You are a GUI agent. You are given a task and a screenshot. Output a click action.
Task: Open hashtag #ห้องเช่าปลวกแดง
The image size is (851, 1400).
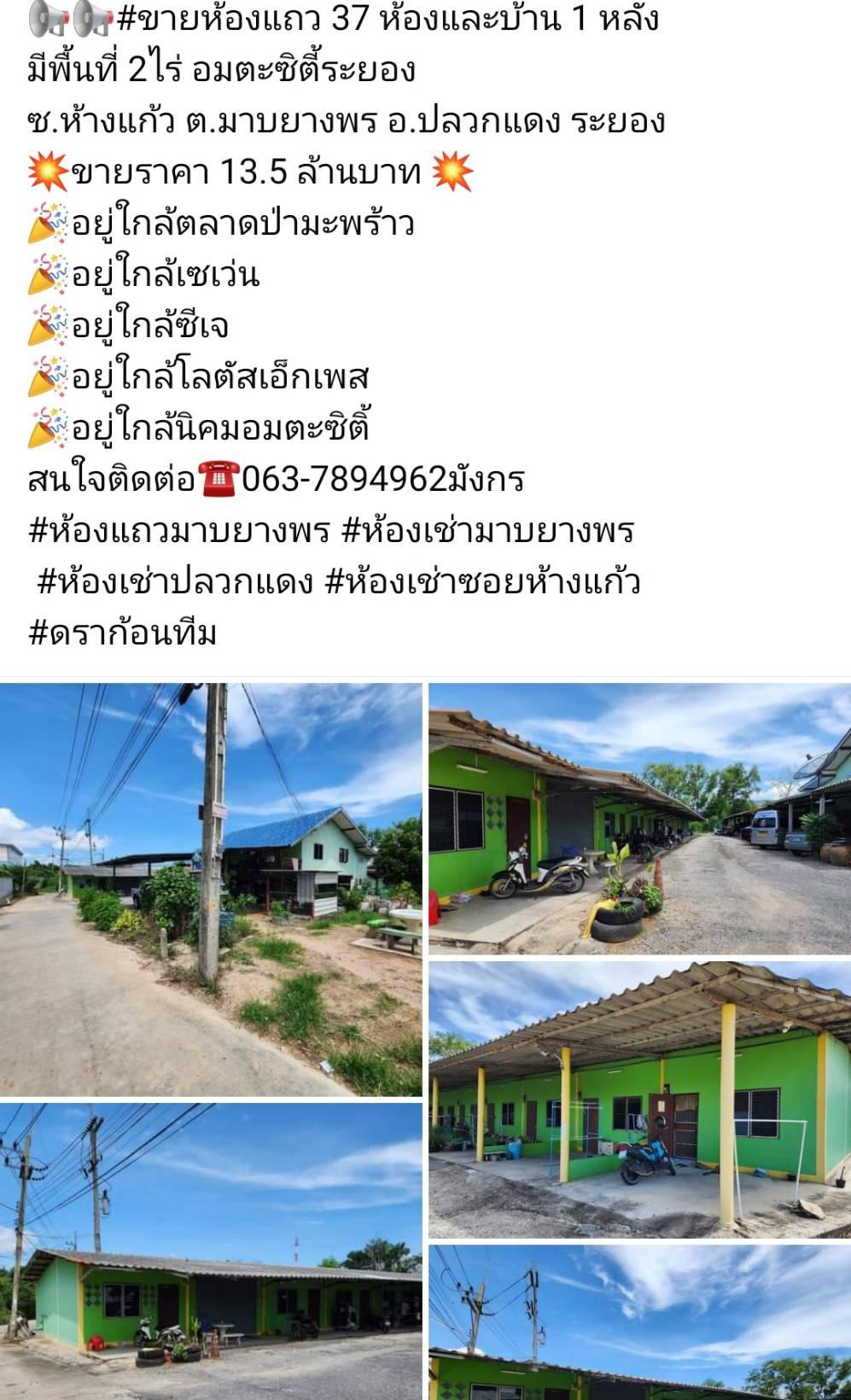click(177, 582)
